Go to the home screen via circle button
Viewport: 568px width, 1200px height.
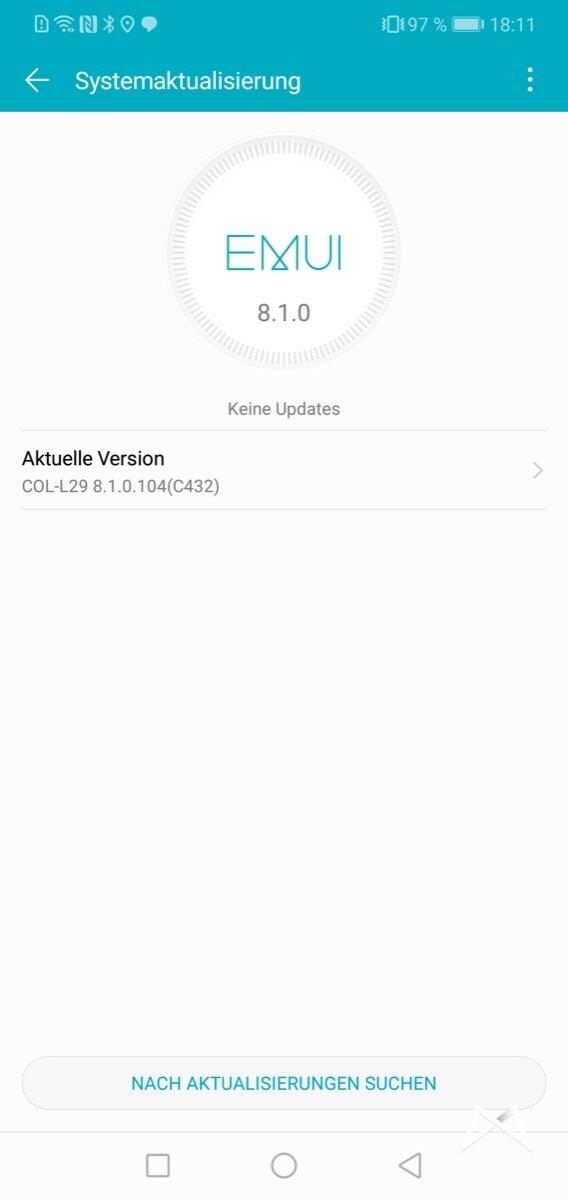[x=284, y=1165]
